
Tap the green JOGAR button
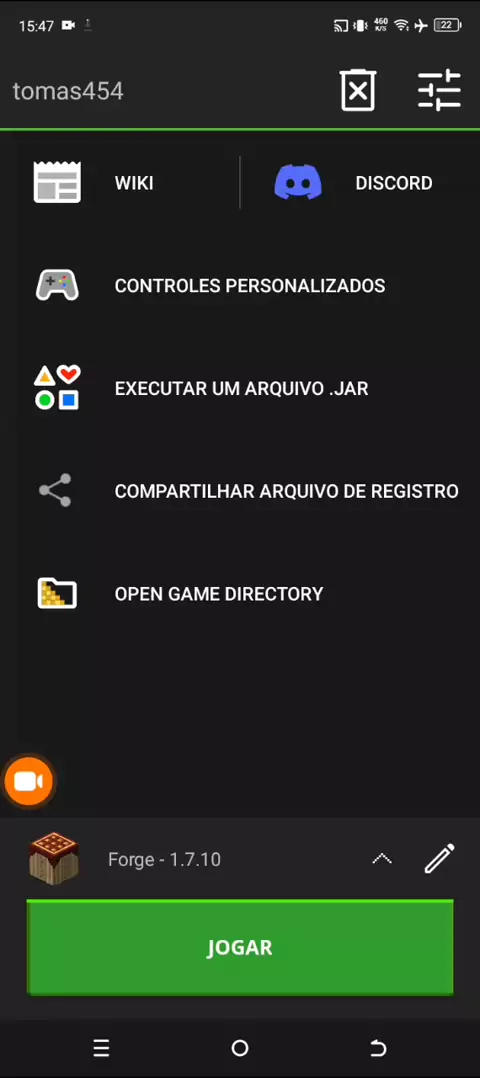[240, 947]
